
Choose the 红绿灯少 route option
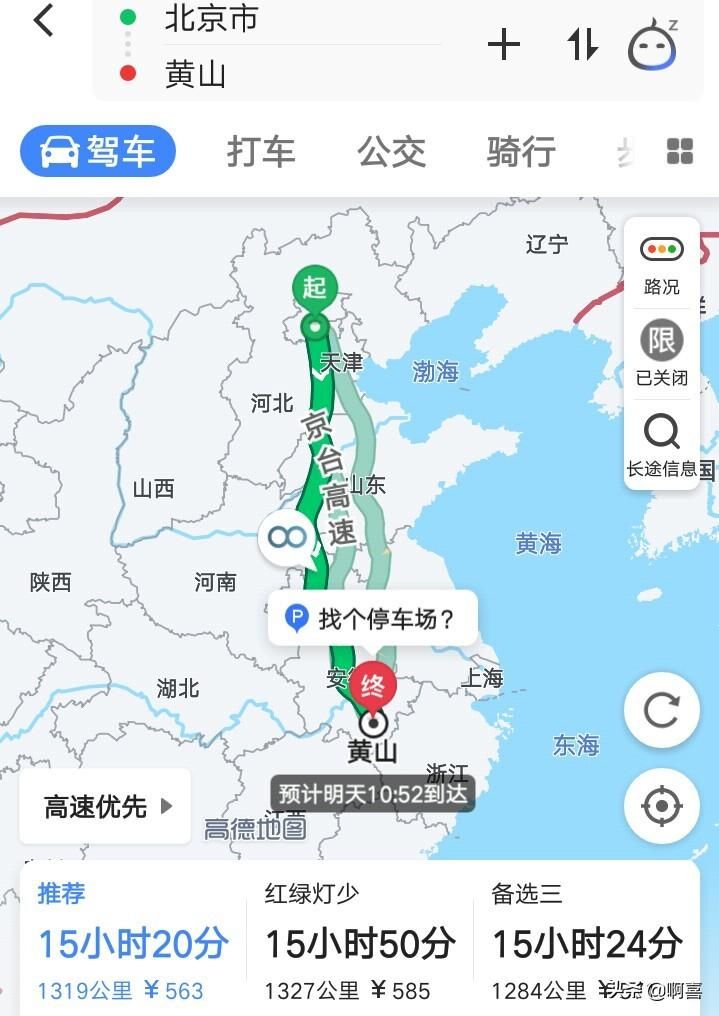[x=360, y=940]
